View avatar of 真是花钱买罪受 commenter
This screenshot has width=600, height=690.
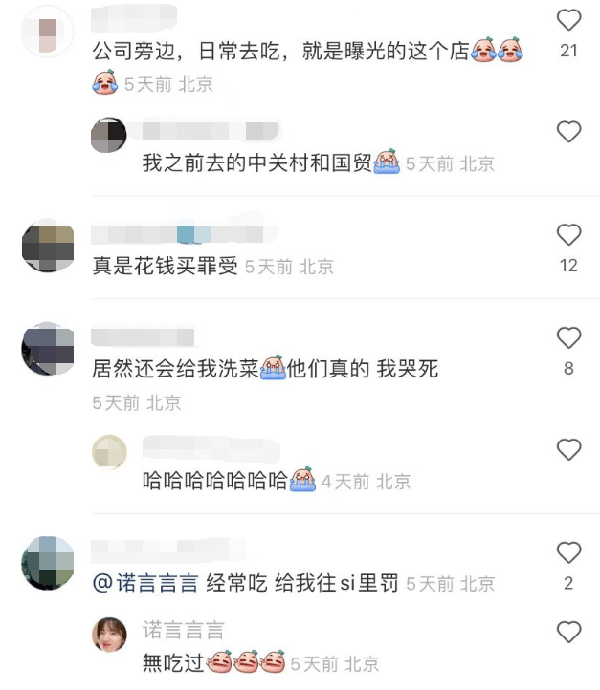click(48, 245)
